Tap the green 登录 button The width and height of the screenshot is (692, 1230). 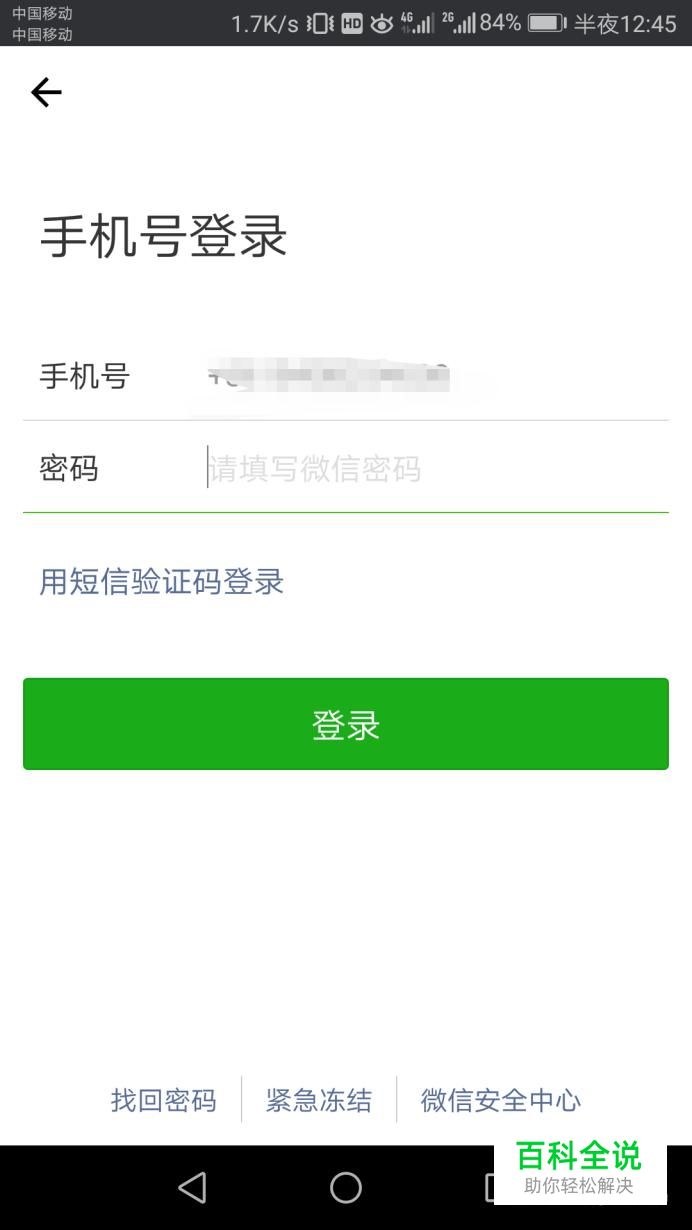[346, 724]
